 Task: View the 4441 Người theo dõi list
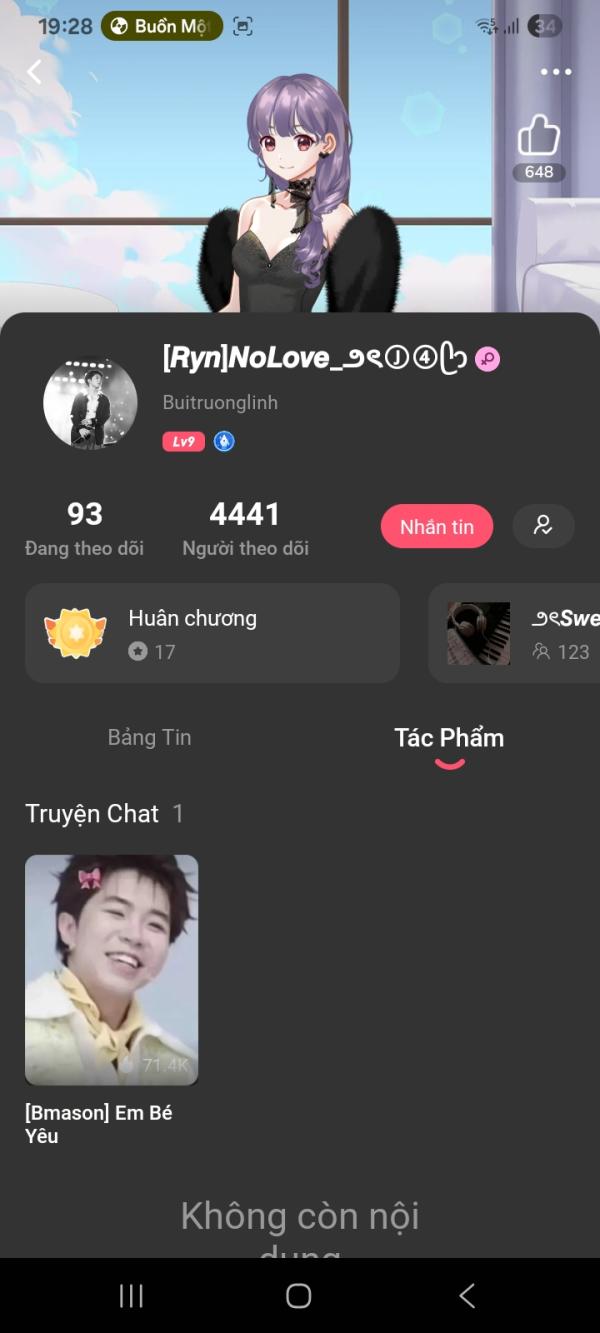click(245, 528)
